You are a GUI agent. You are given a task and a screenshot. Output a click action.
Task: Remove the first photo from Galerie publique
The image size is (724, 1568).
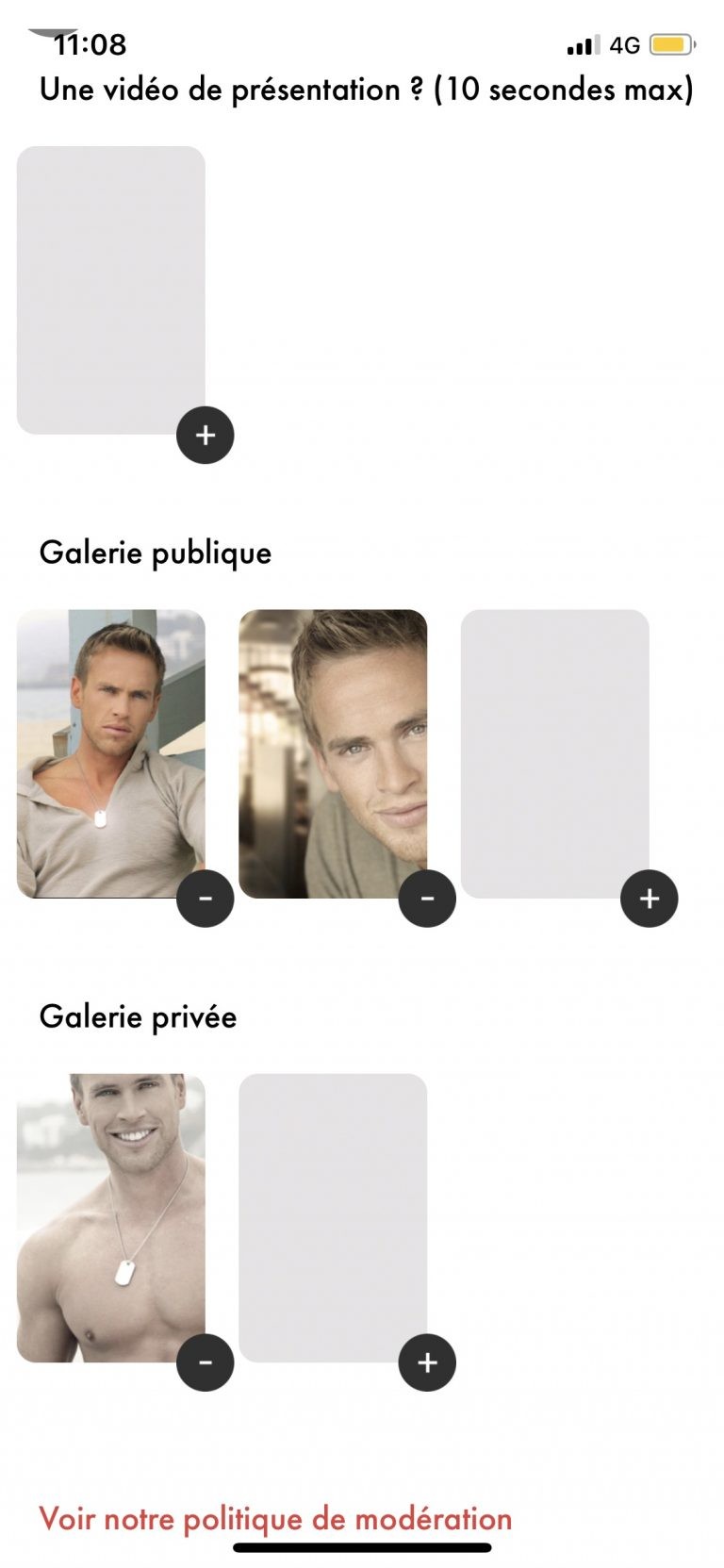206,899
